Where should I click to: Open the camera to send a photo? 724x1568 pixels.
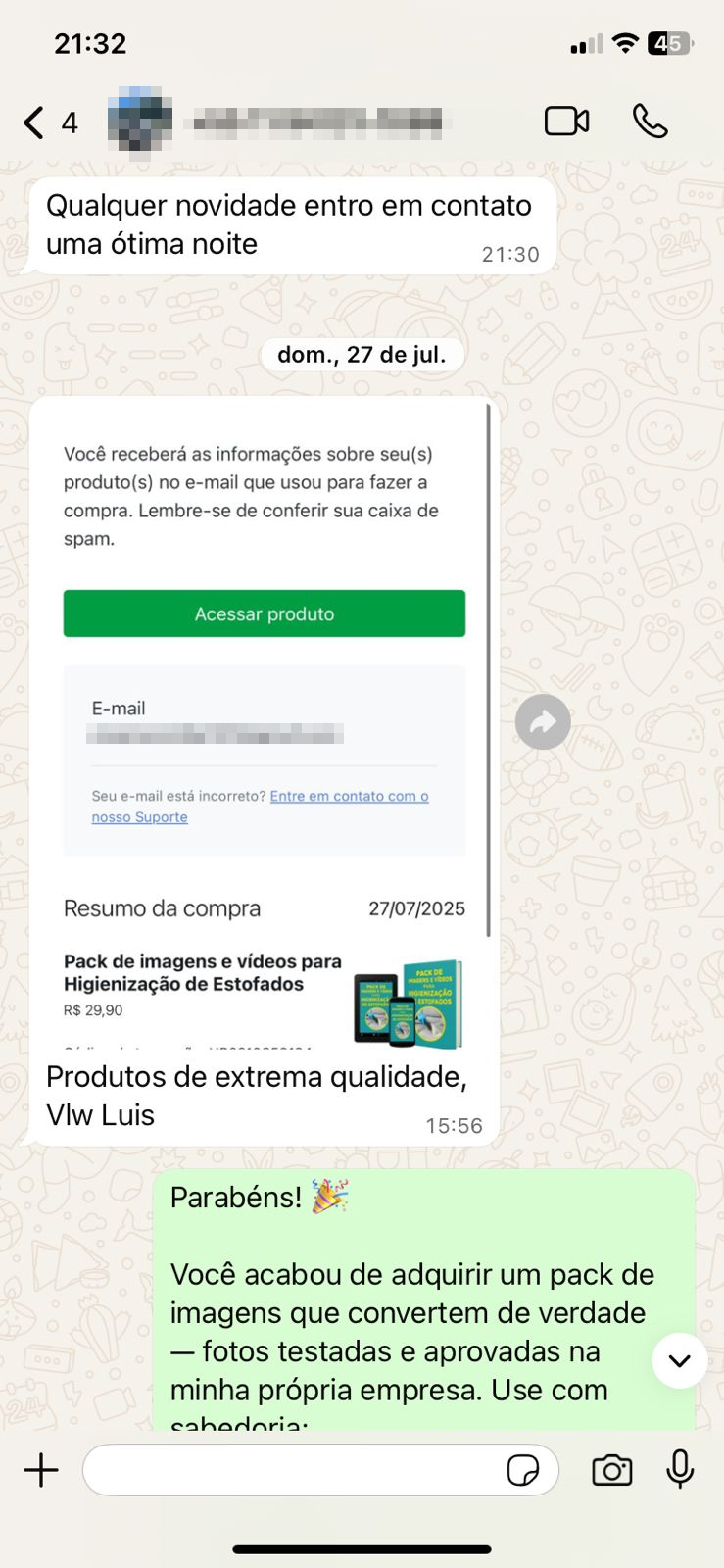612,1470
